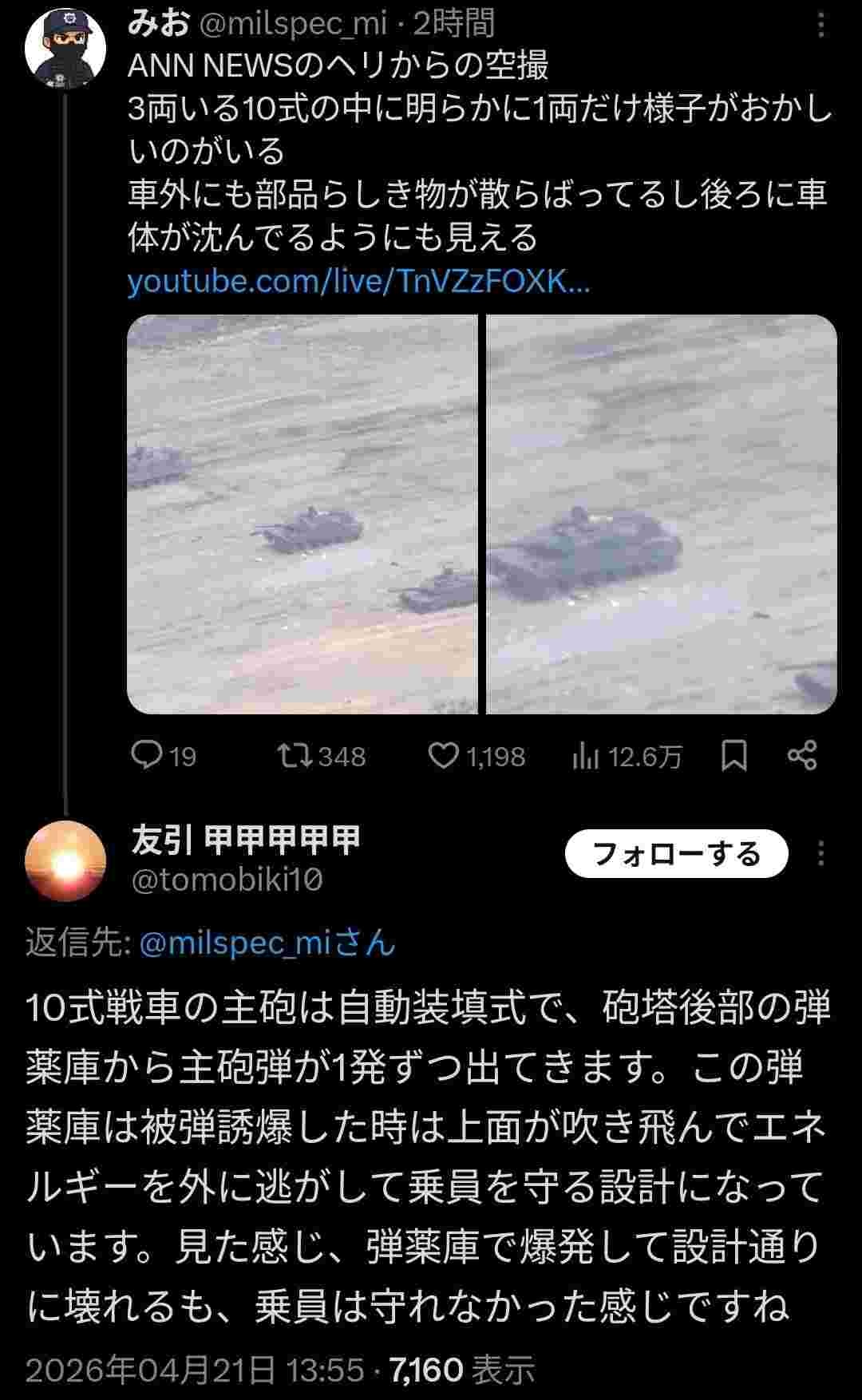
Task: Open 友引's profile picture
Action: click(x=65, y=860)
